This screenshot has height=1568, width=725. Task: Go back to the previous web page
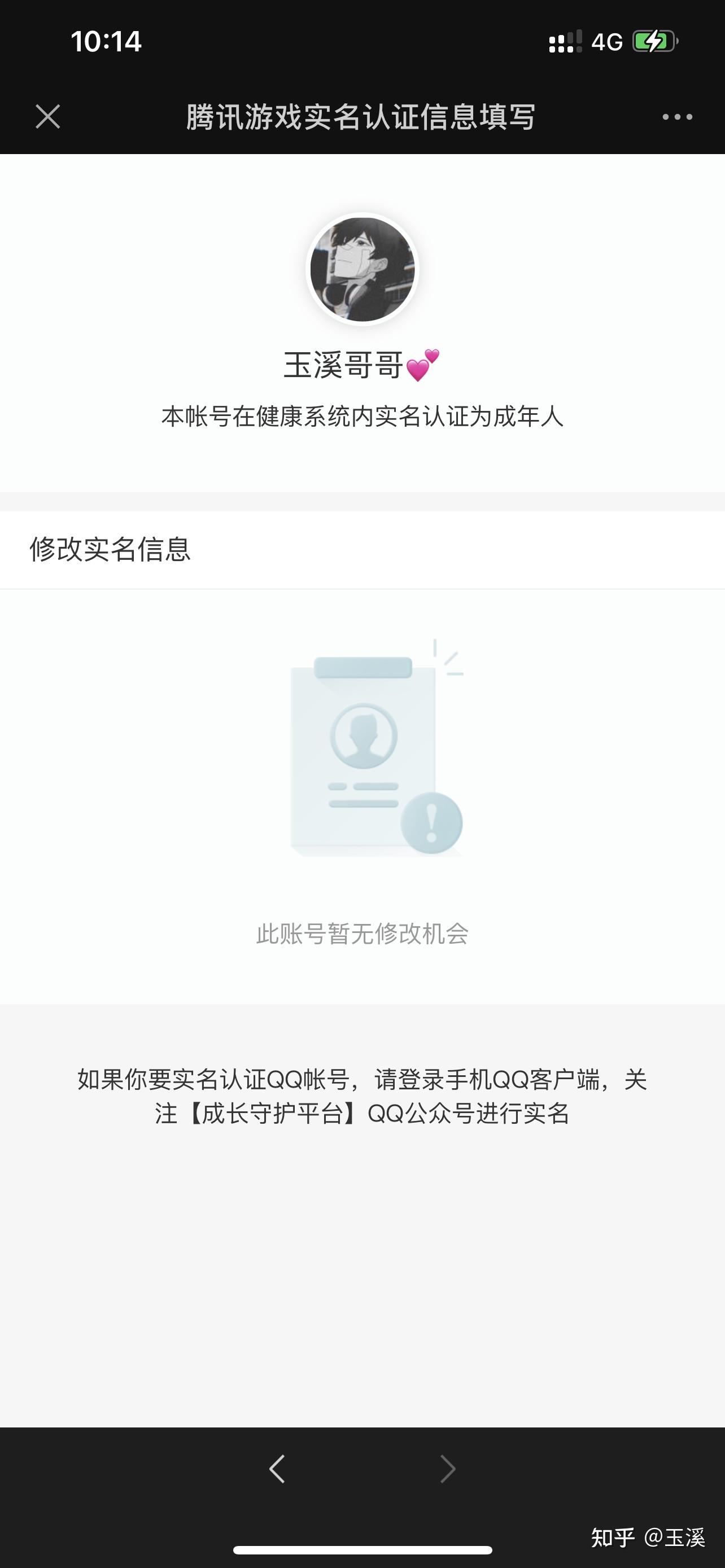coord(277,1469)
